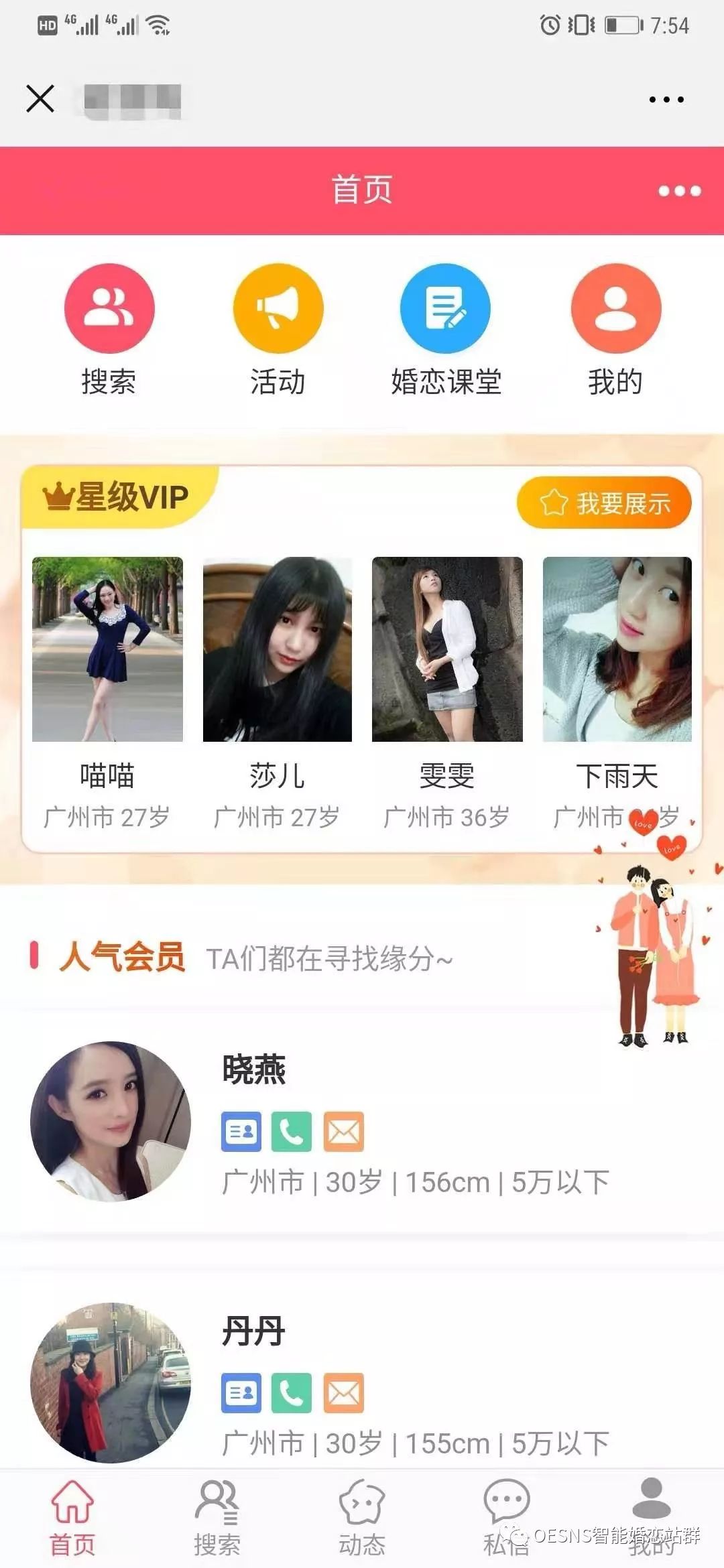724x1568 pixels.
Task: View VIP member 下雨天's profile
Action: [617, 649]
